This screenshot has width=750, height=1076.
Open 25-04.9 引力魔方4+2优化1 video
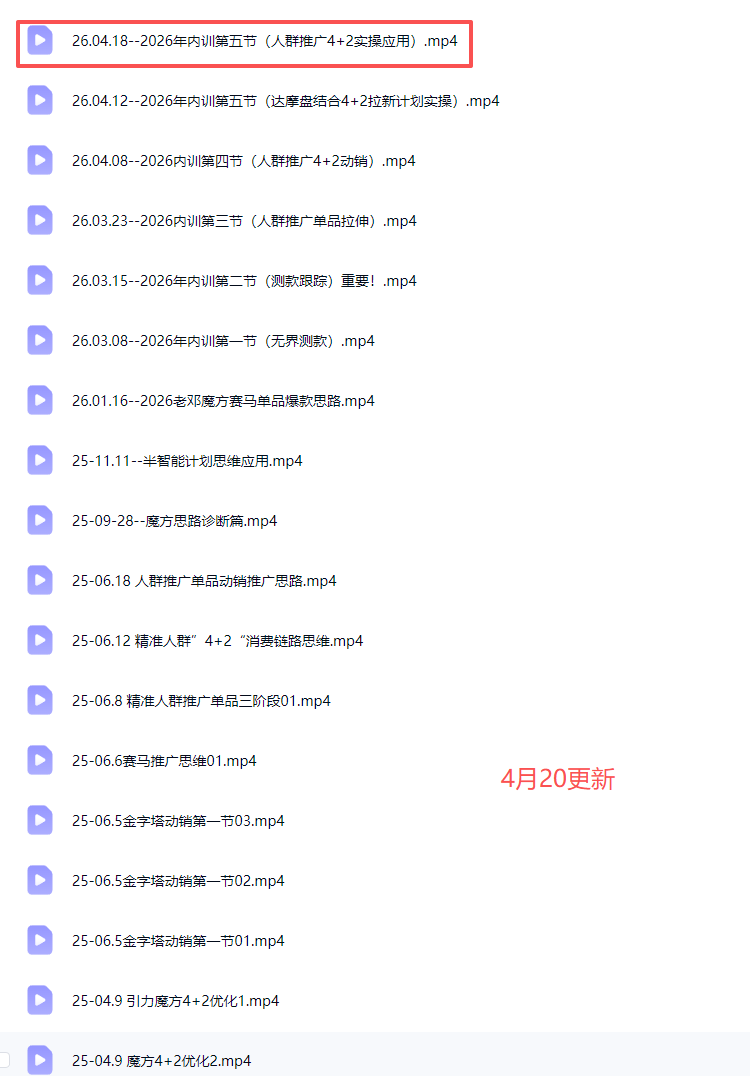tap(175, 1001)
